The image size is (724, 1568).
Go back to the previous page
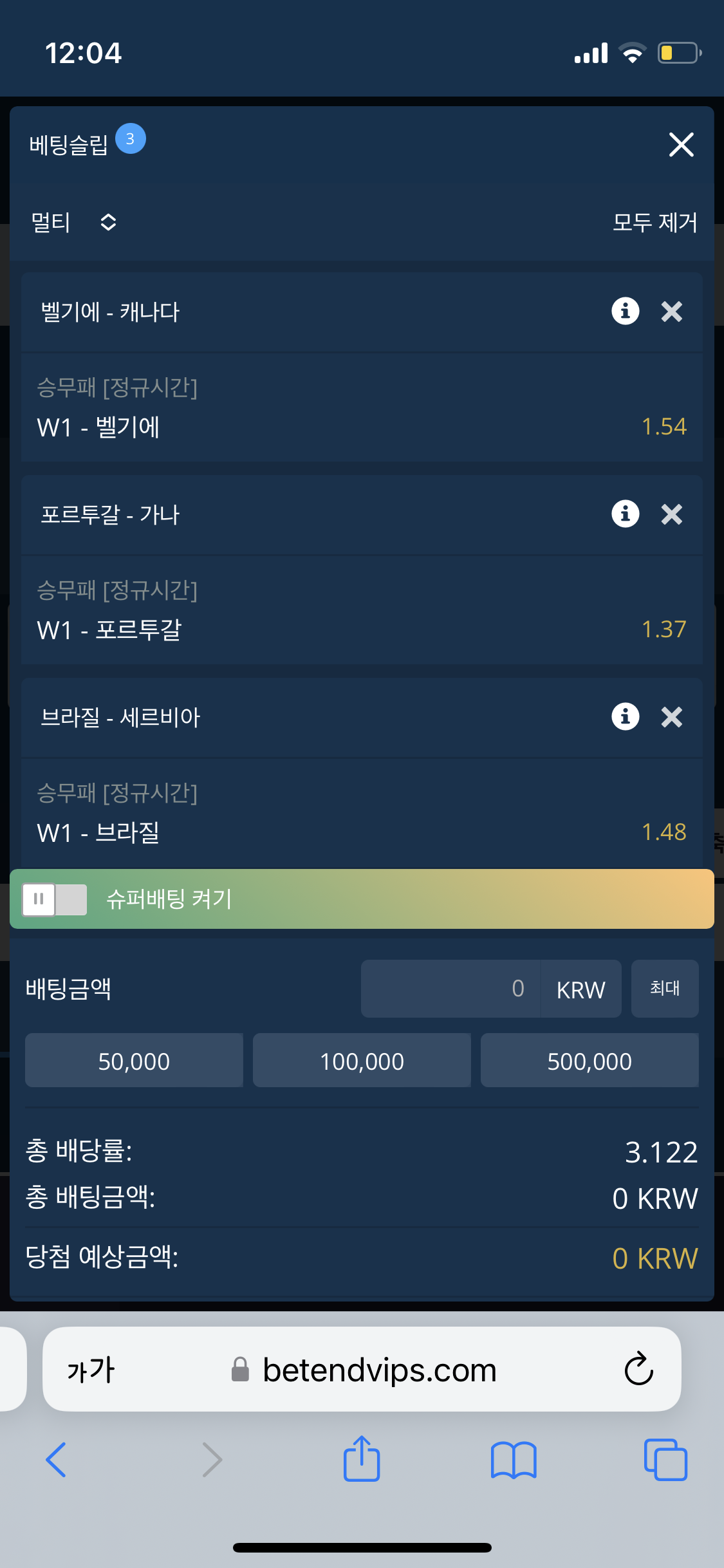click(57, 1459)
